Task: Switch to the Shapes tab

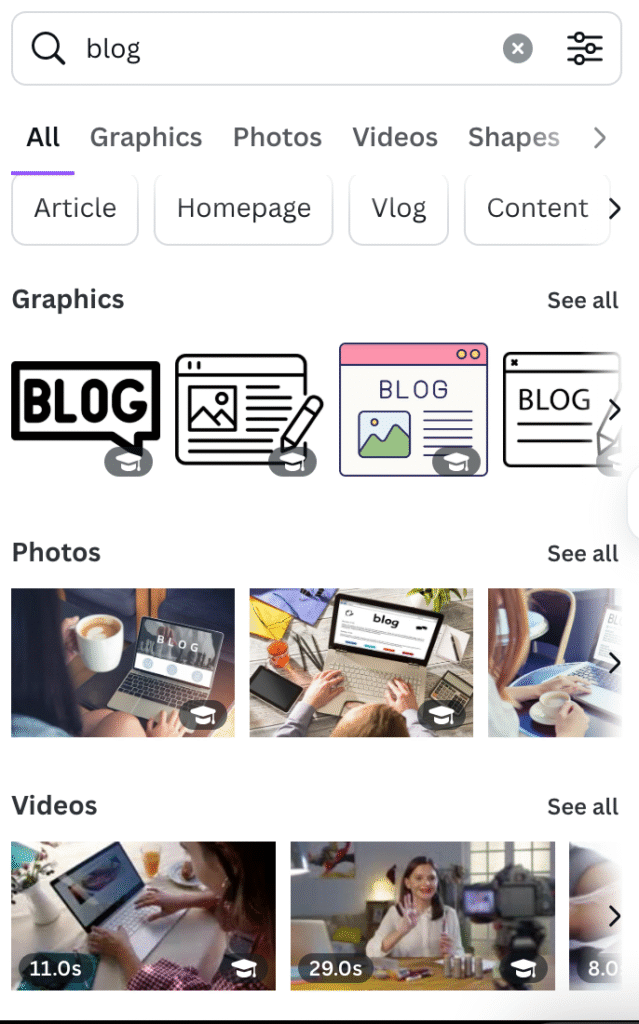Action: click(513, 138)
